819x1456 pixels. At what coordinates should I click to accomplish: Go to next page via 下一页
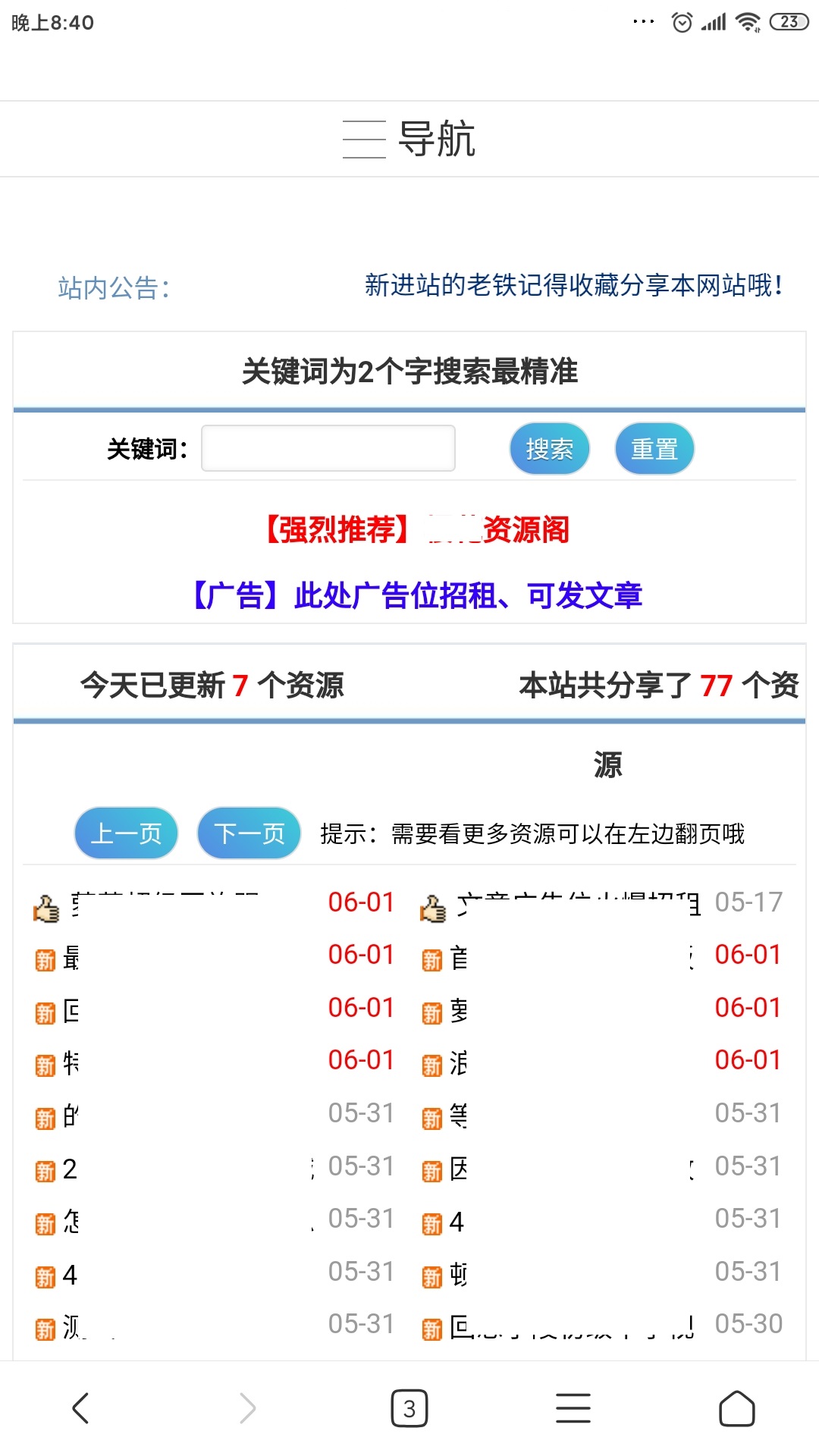[x=248, y=833]
